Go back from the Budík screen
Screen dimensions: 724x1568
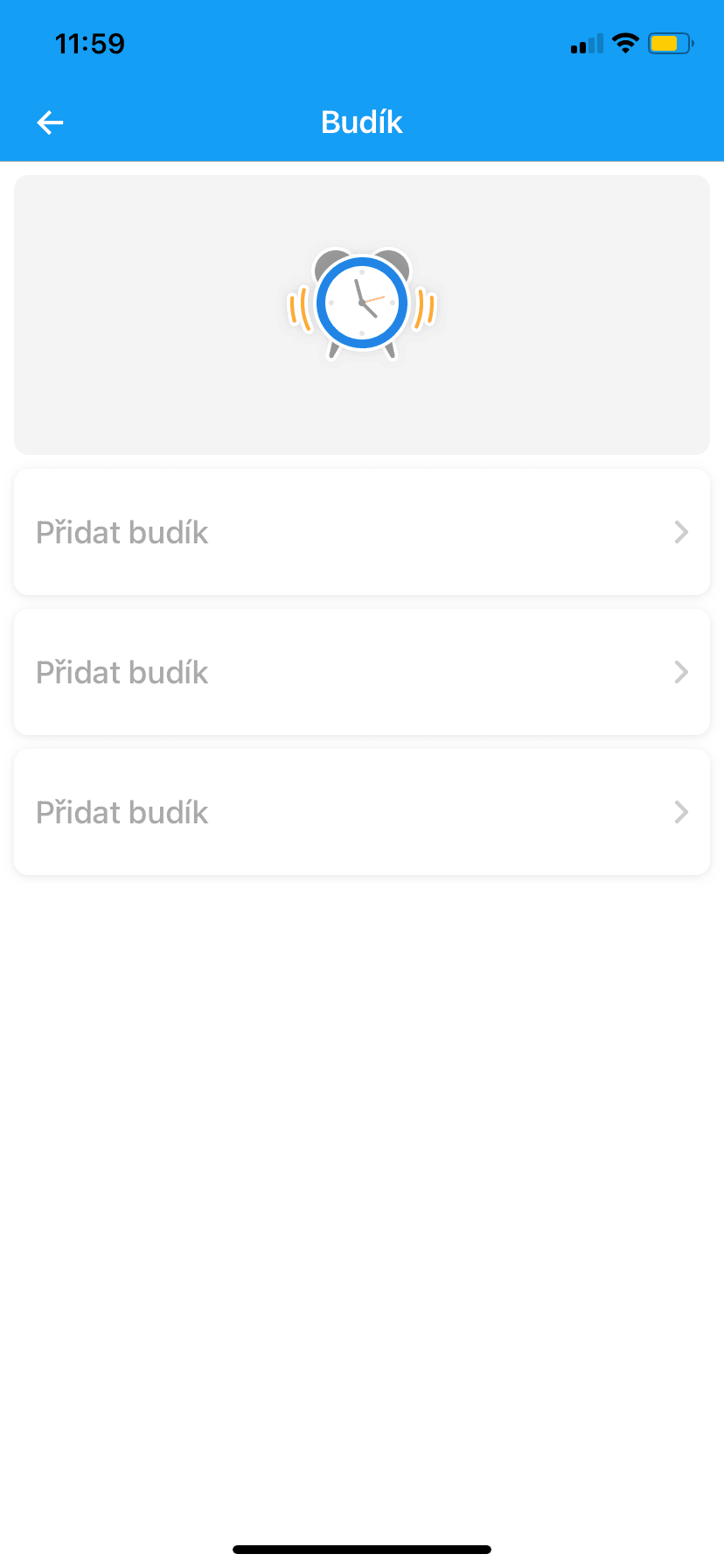[x=50, y=122]
